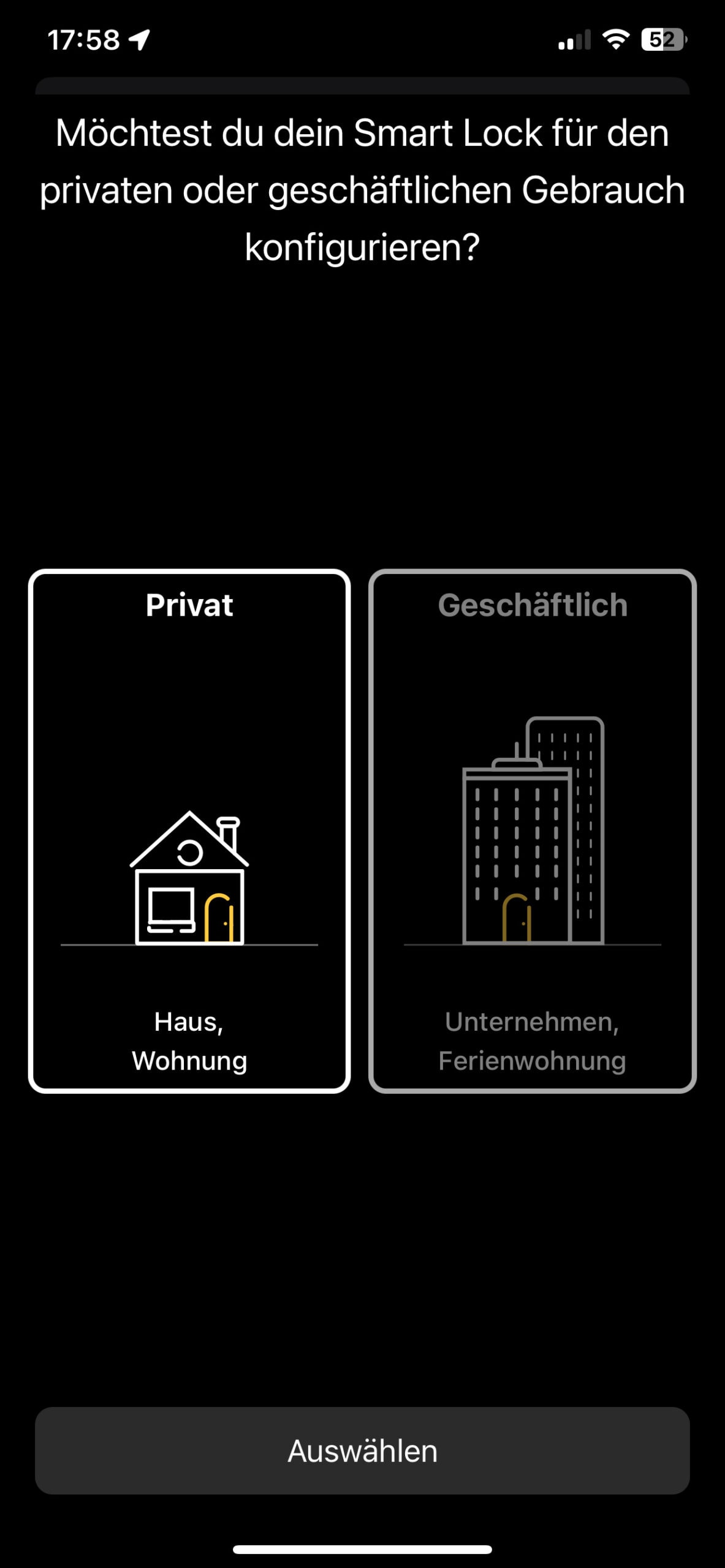The width and height of the screenshot is (725, 1568).
Task: Select the Privat option card
Action: [189, 831]
